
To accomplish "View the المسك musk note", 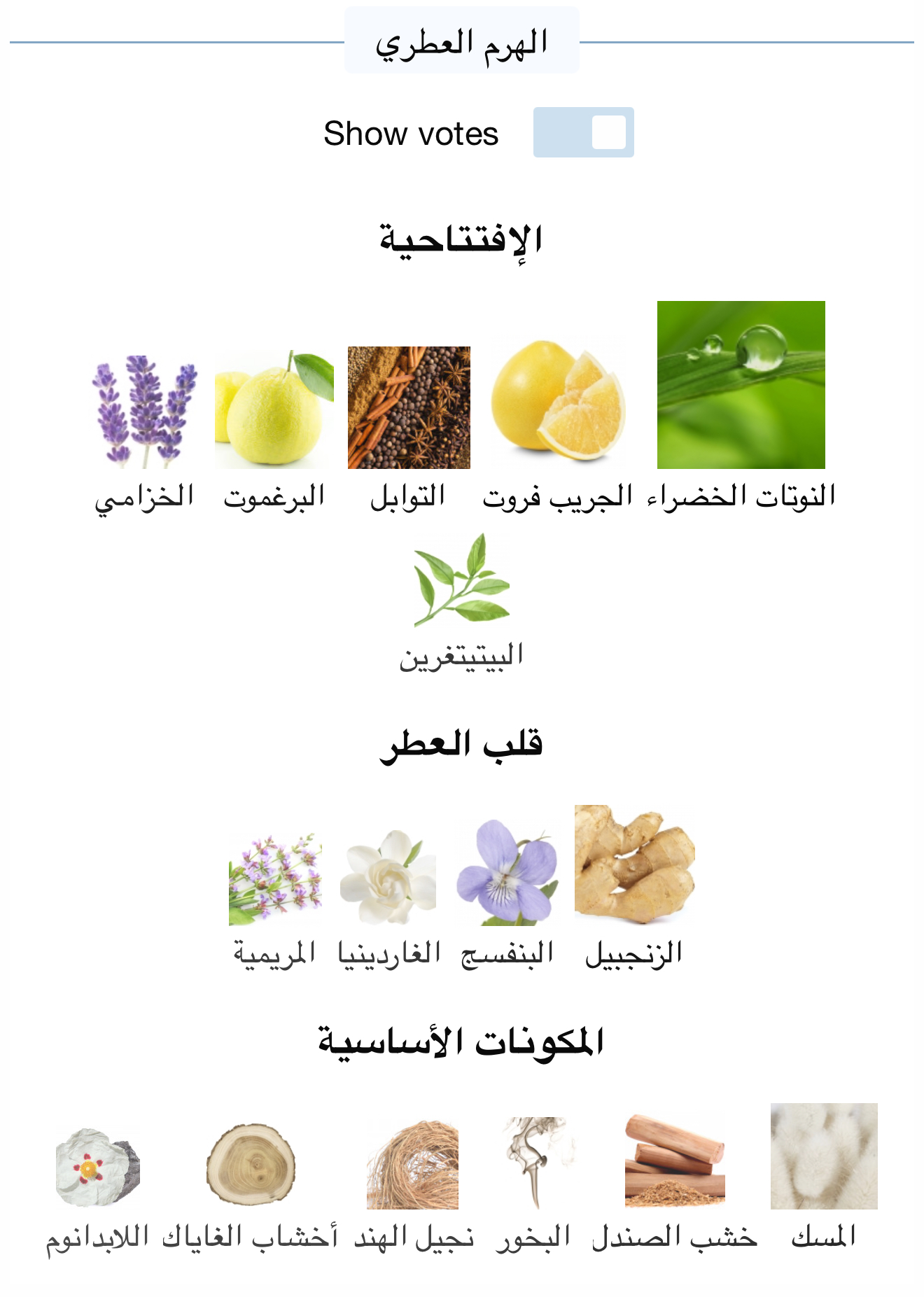I will pos(824,1156).
